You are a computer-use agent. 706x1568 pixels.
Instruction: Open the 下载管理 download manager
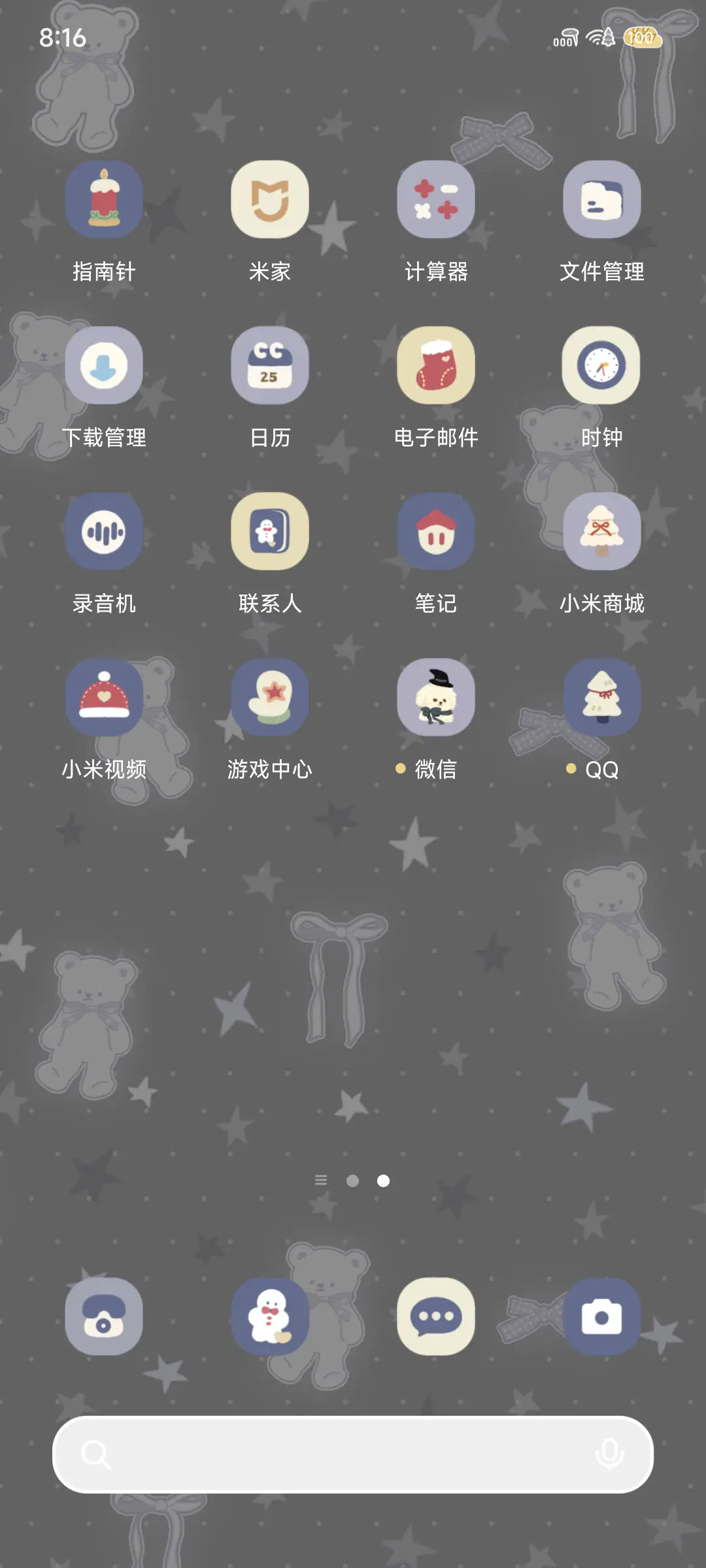click(x=103, y=365)
